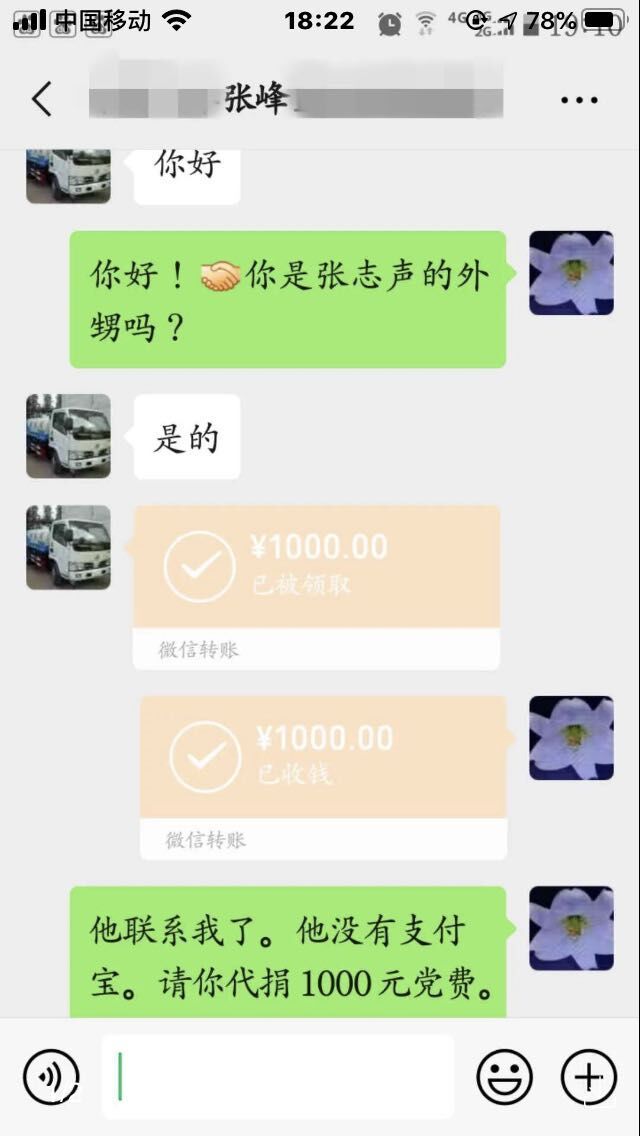Viewport: 640px width, 1136px height.
Task: Open the received ¥1000.00 transfer marked 已被领取
Action: pyautogui.click(x=316, y=568)
